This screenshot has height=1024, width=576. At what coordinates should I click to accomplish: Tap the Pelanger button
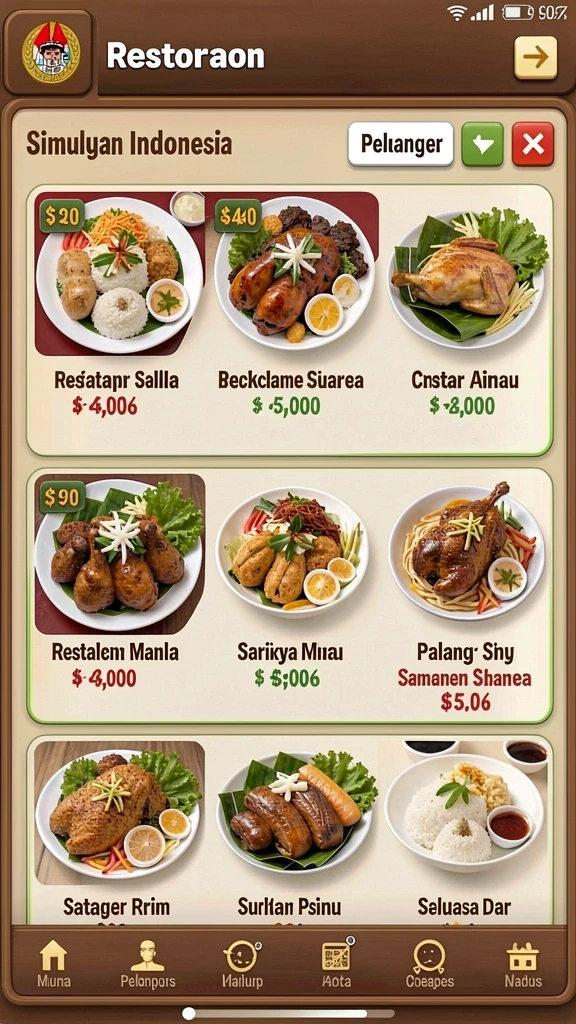400,144
